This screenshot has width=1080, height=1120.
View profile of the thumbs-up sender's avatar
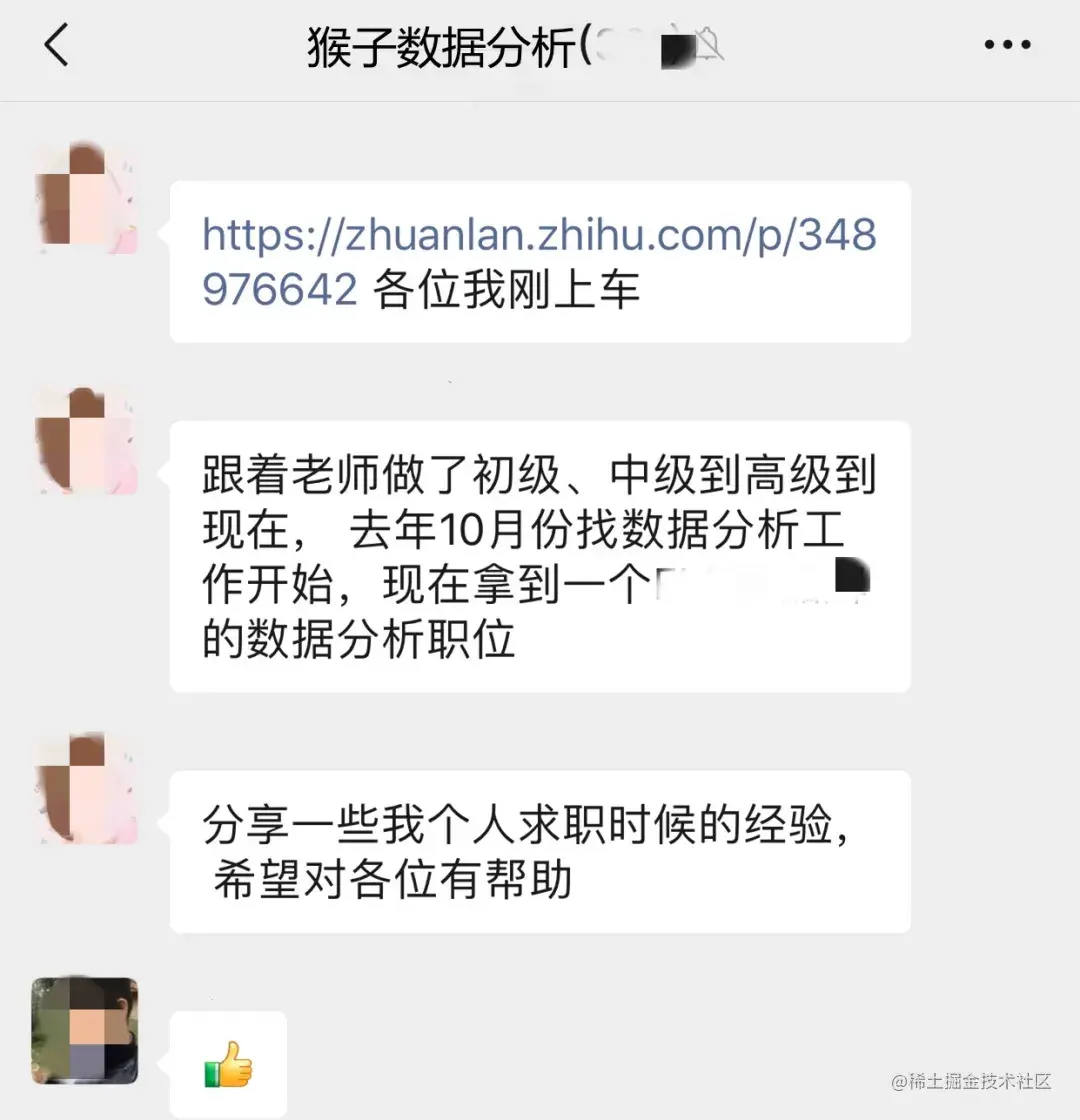point(85,1031)
